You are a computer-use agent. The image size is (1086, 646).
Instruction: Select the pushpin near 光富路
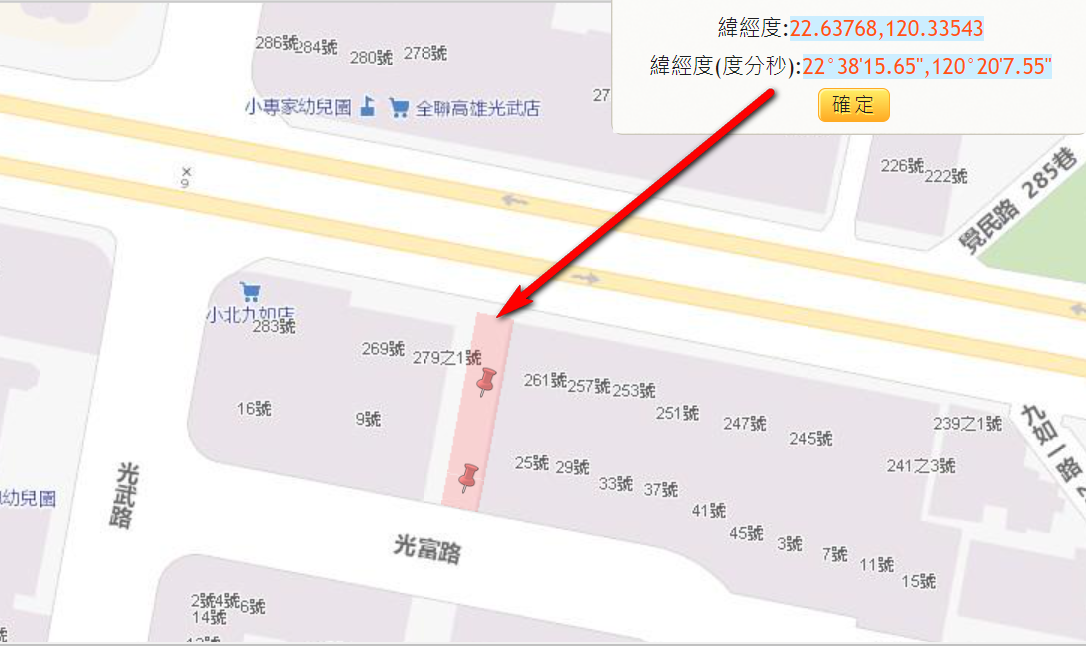468,478
